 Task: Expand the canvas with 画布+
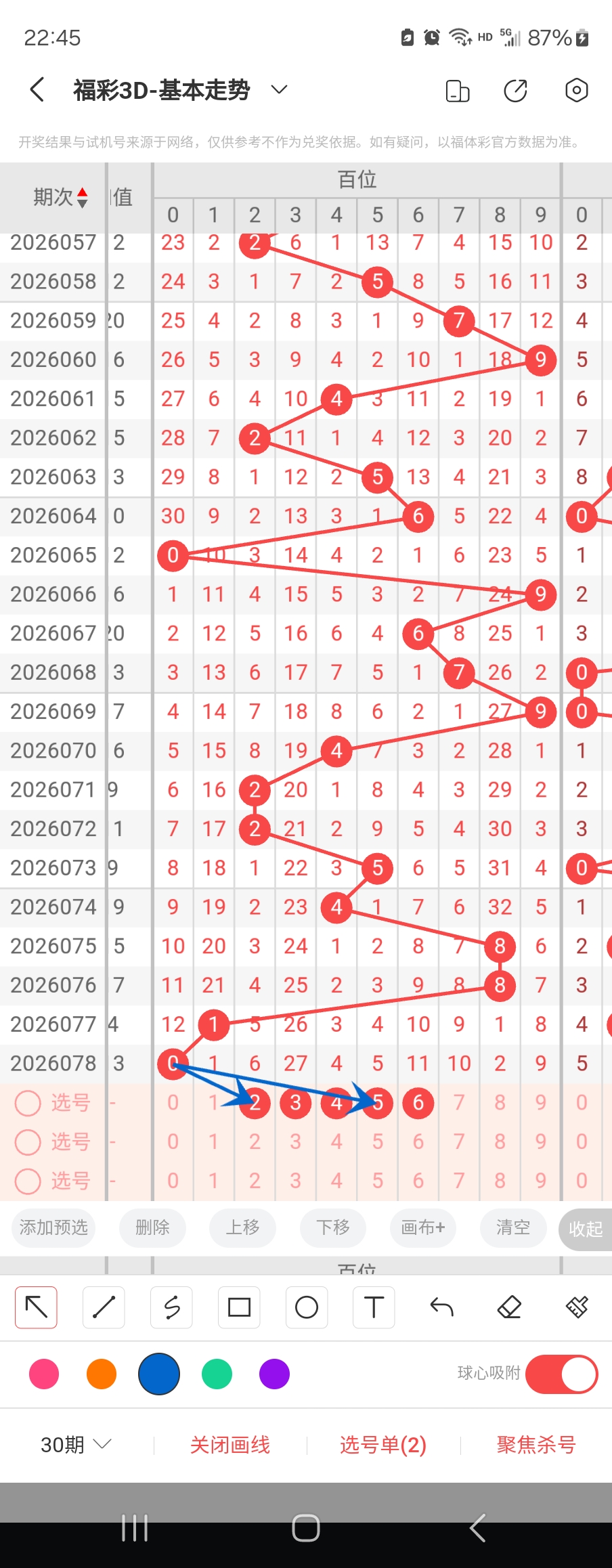423,1227
